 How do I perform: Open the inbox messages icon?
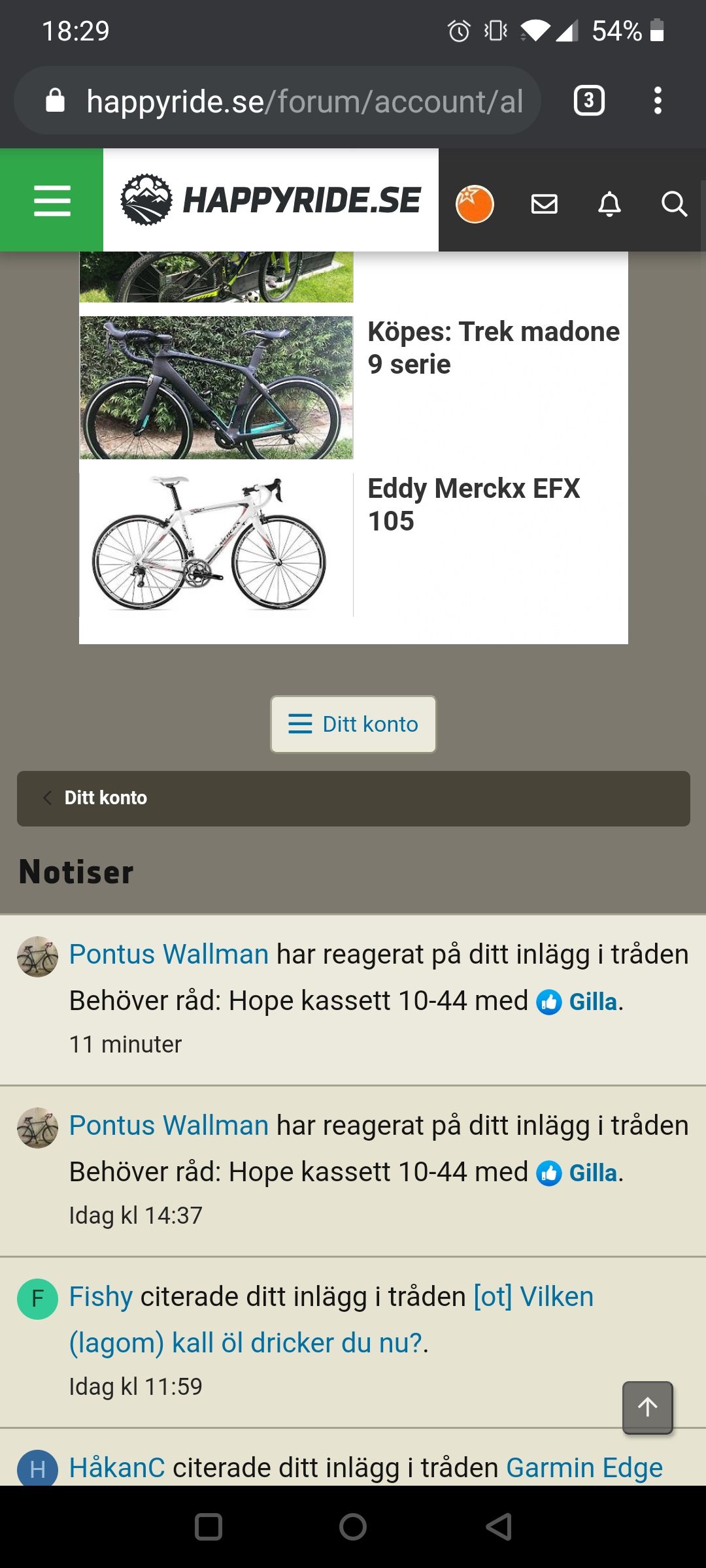coord(544,204)
